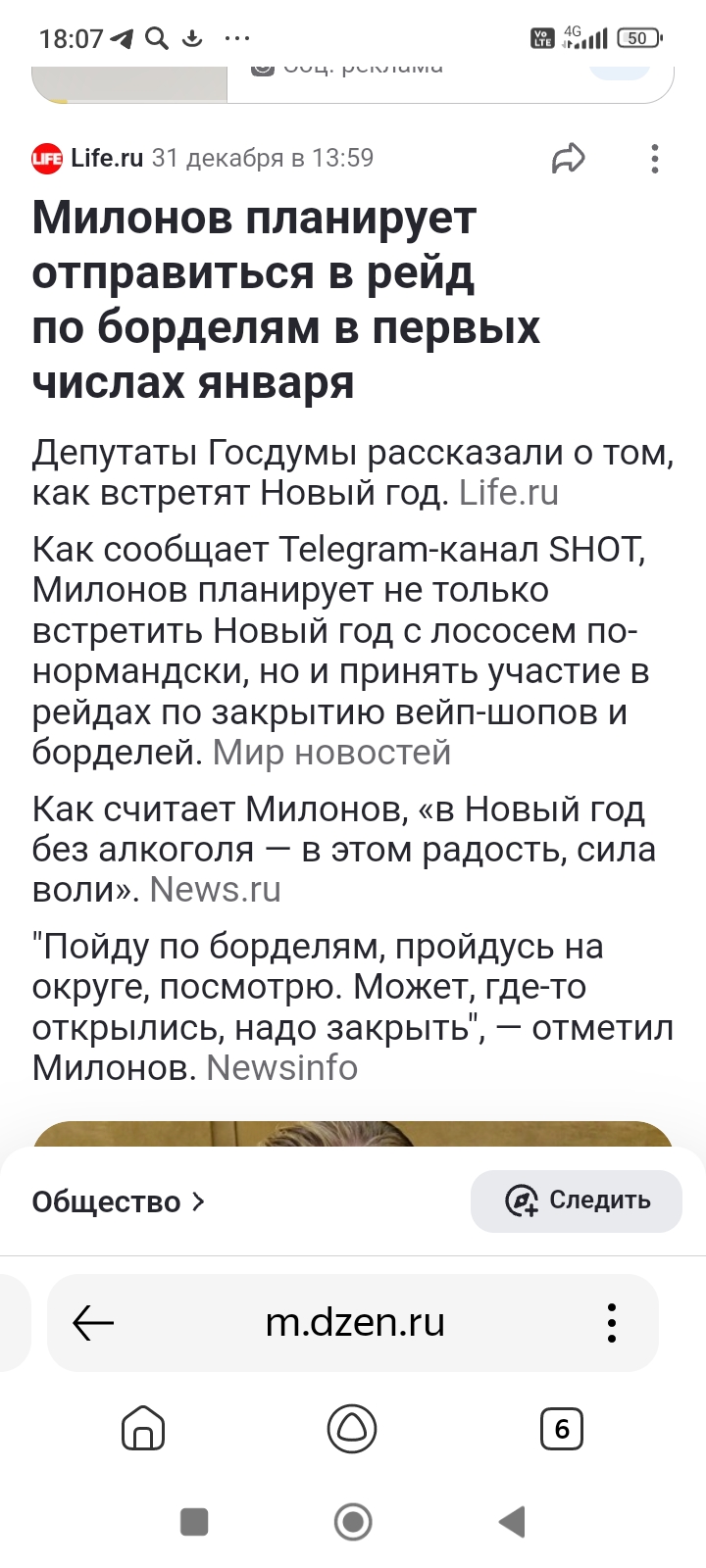The width and height of the screenshot is (706, 1568).
Task: Tap the Следить button
Action: (x=577, y=1200)
